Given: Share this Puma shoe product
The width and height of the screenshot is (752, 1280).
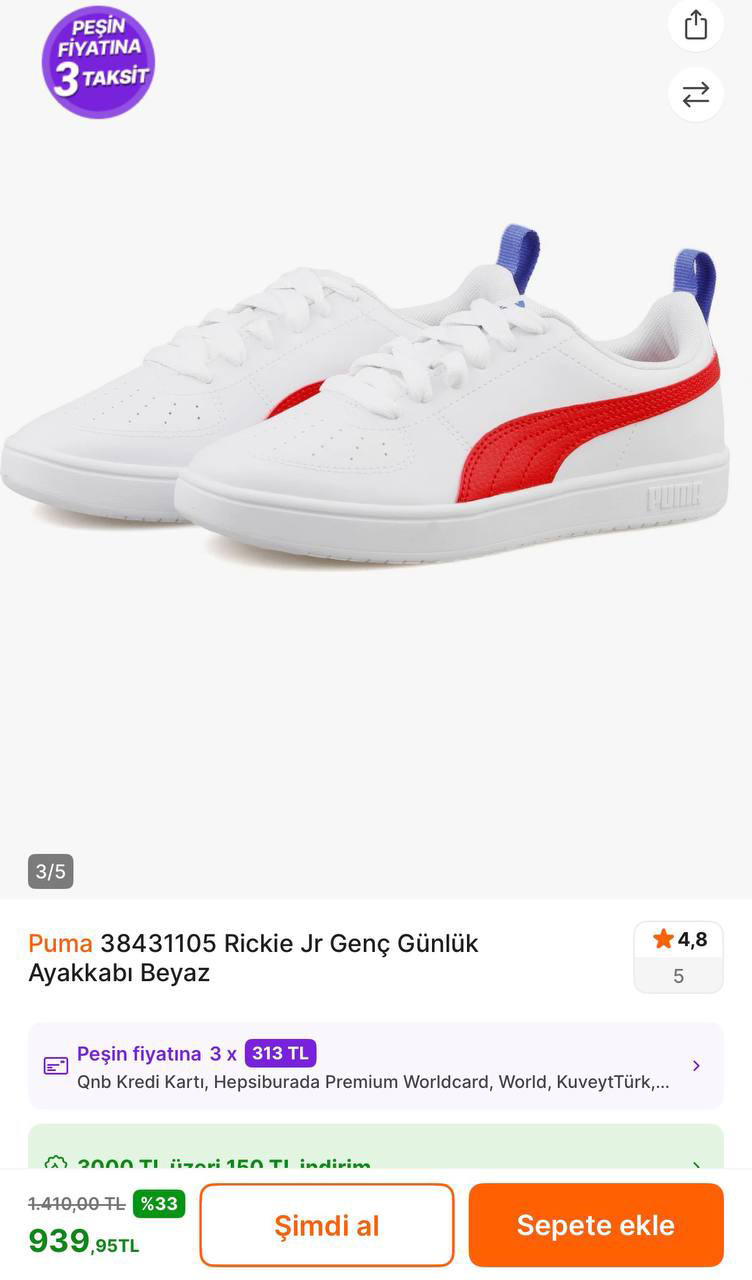Looking at the screenshot, I should pyautogui.click(x=695, y=25).
